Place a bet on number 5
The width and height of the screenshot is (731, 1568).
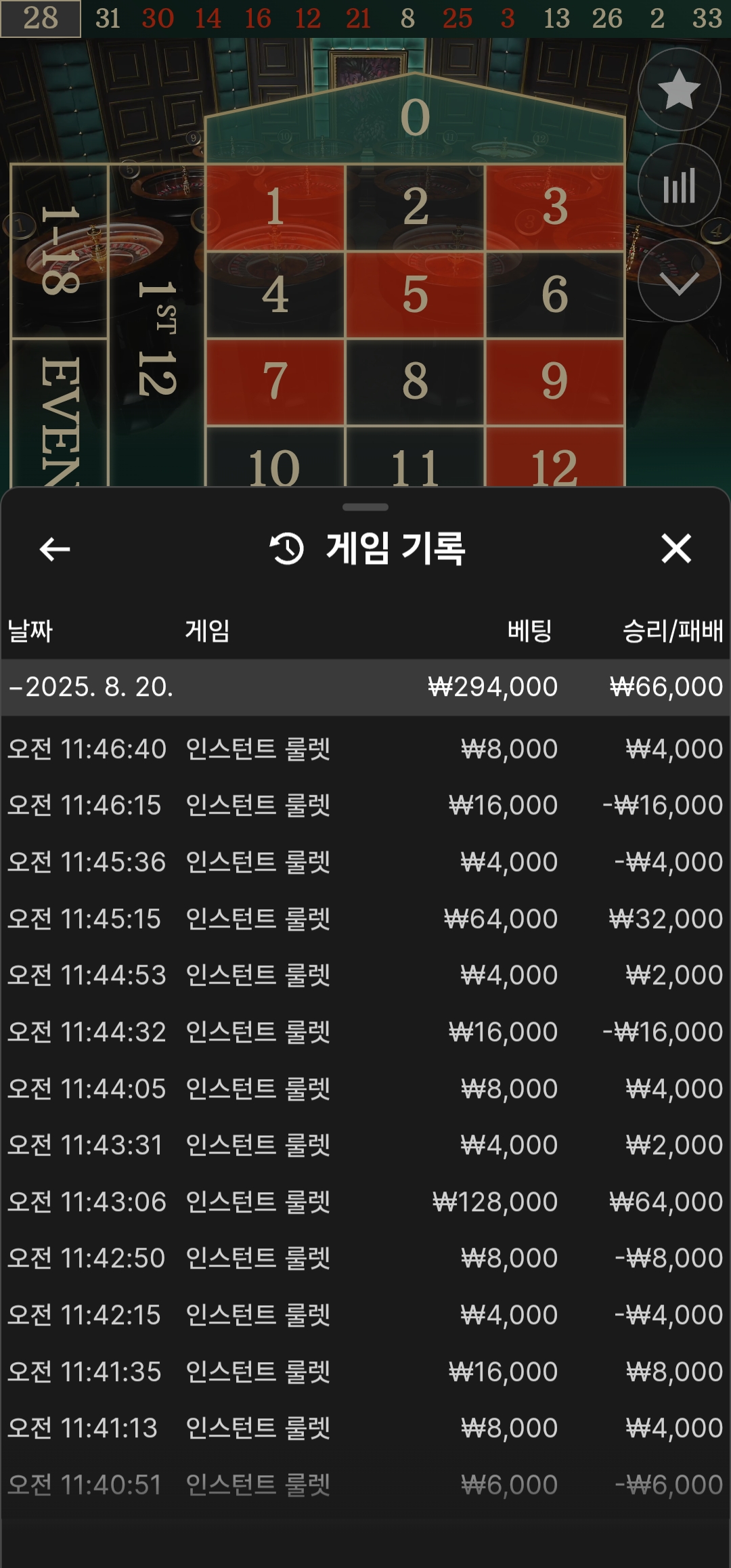415,295
